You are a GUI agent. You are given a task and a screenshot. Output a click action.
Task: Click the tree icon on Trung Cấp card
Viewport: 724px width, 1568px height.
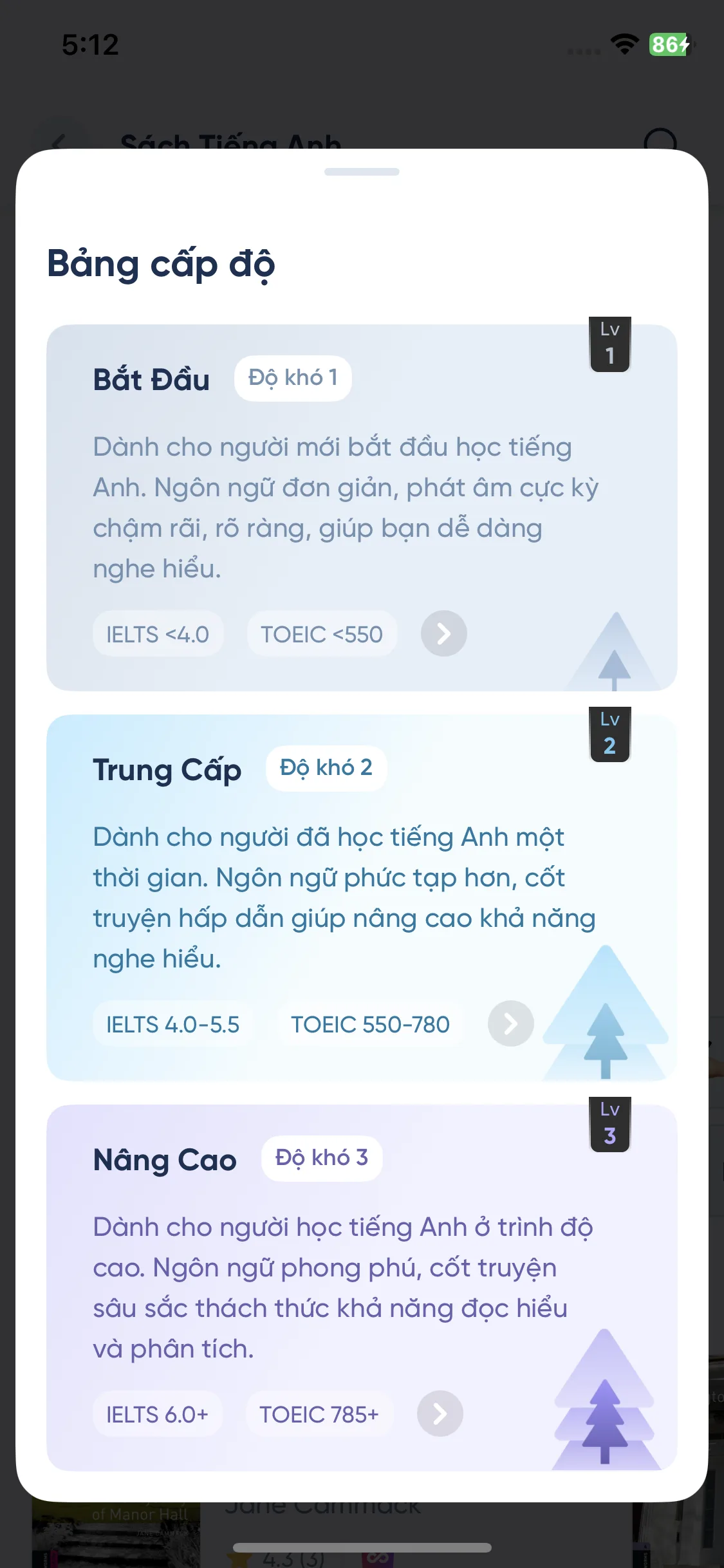click(605, 1014)
